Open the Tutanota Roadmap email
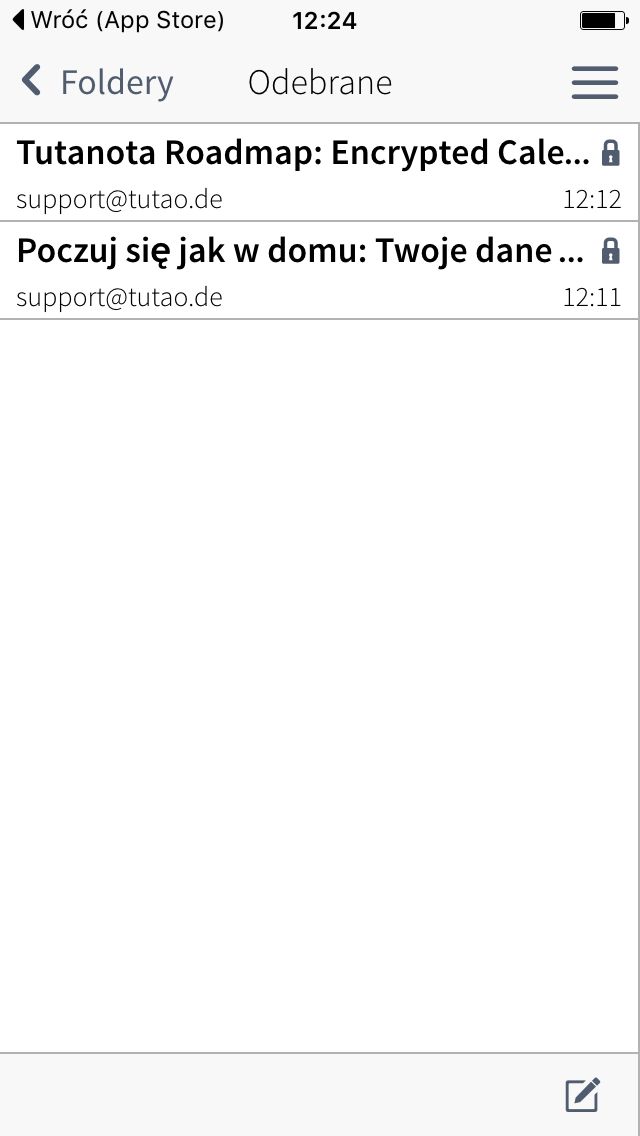This screenshot has height=1136, width=640. pyautogui.click(x=320, y=172)
